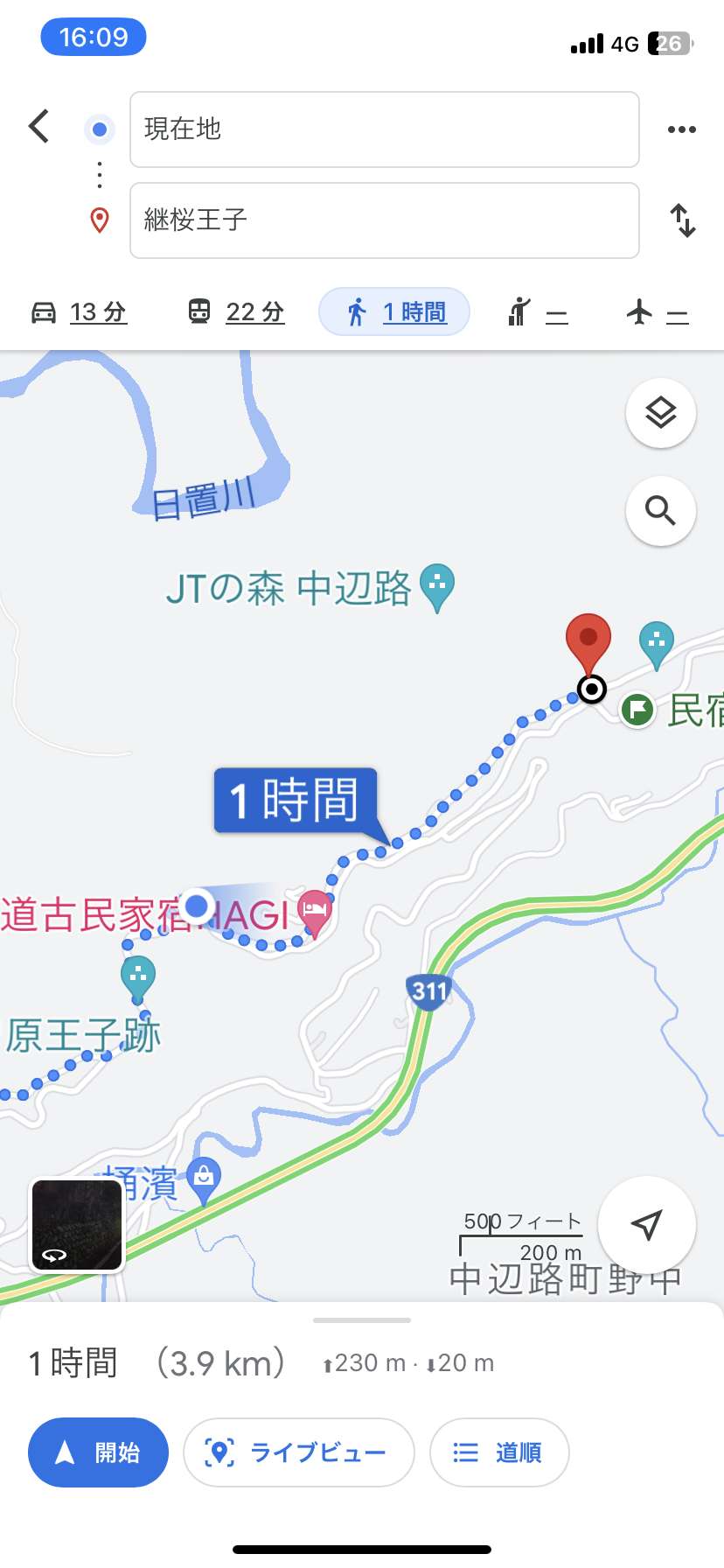
Task: Tap the JTの森 中辺路 map pin
Action: coord(437,588)
